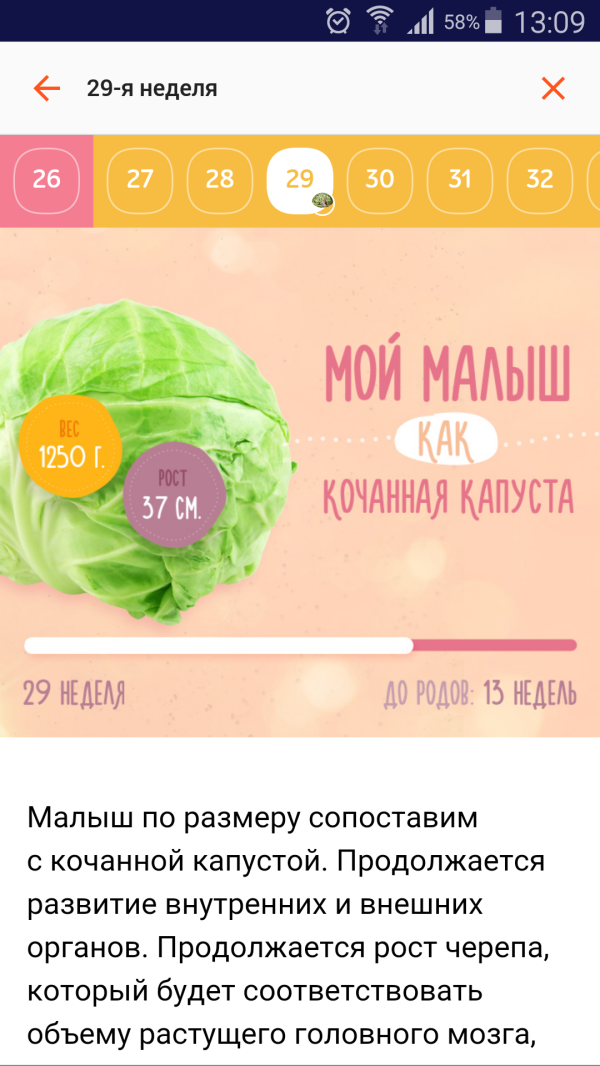Viewport: 600px width, 1066px height.
Task: Choose week 31 in the selector
Action: pyautogui.click(x=460, y=180)
